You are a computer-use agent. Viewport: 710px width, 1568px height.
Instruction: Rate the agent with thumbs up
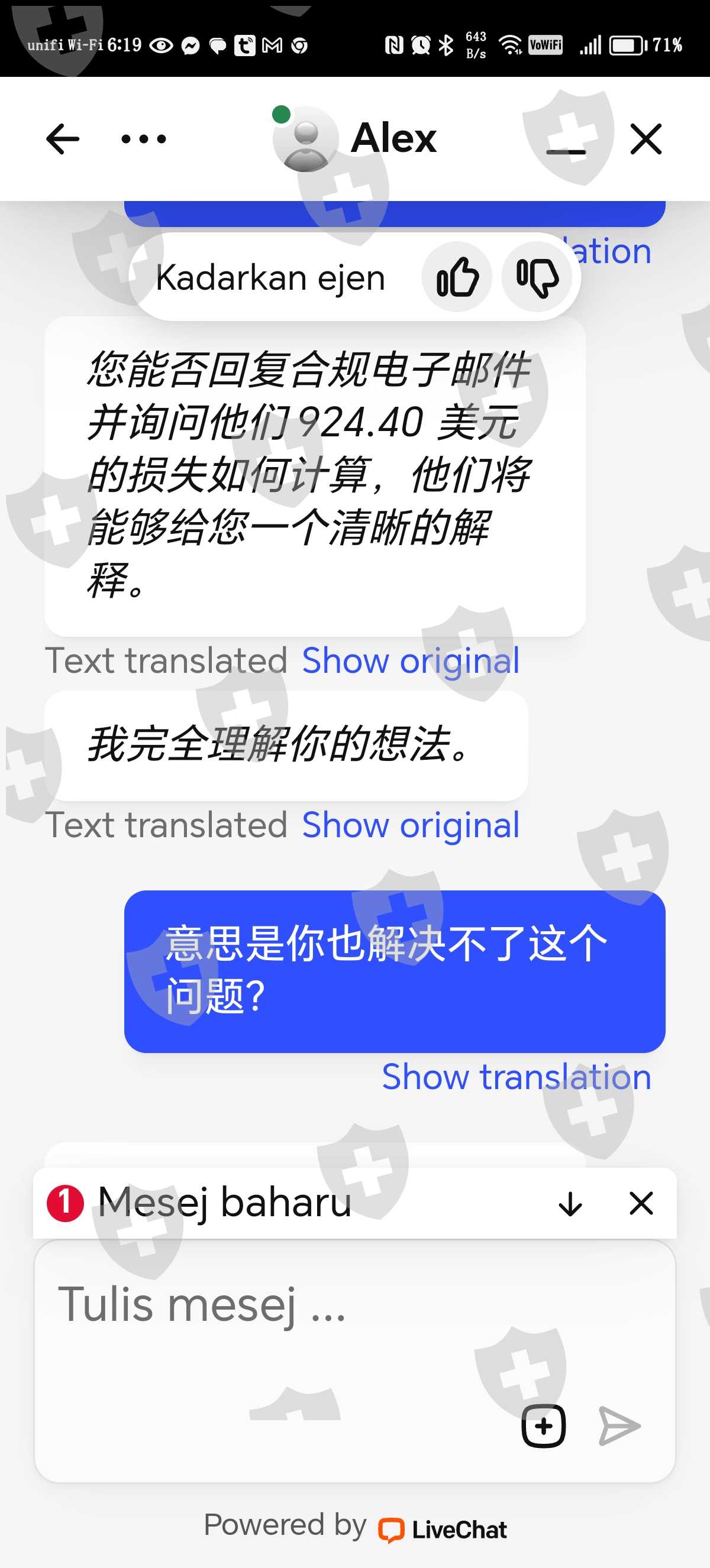(457, 277)
